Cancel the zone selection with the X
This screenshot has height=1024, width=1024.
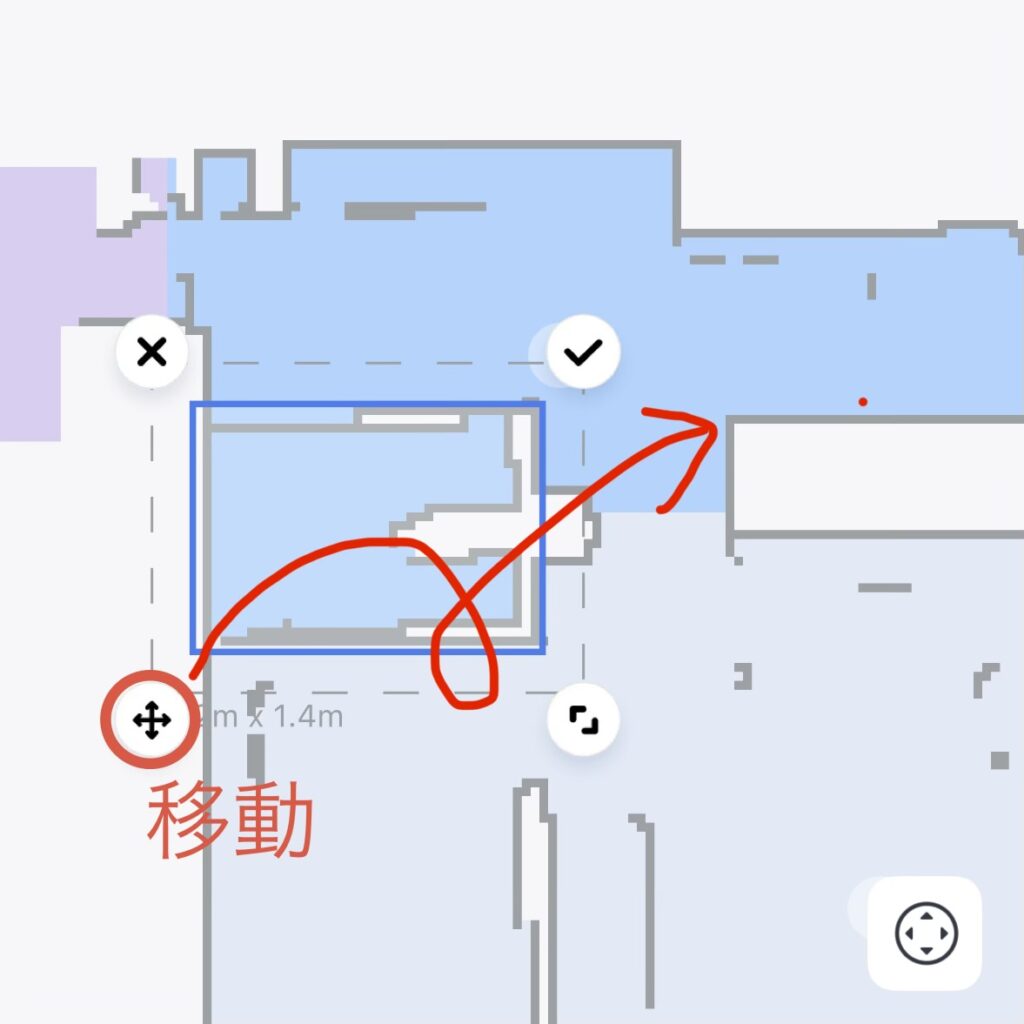[152, 352]
